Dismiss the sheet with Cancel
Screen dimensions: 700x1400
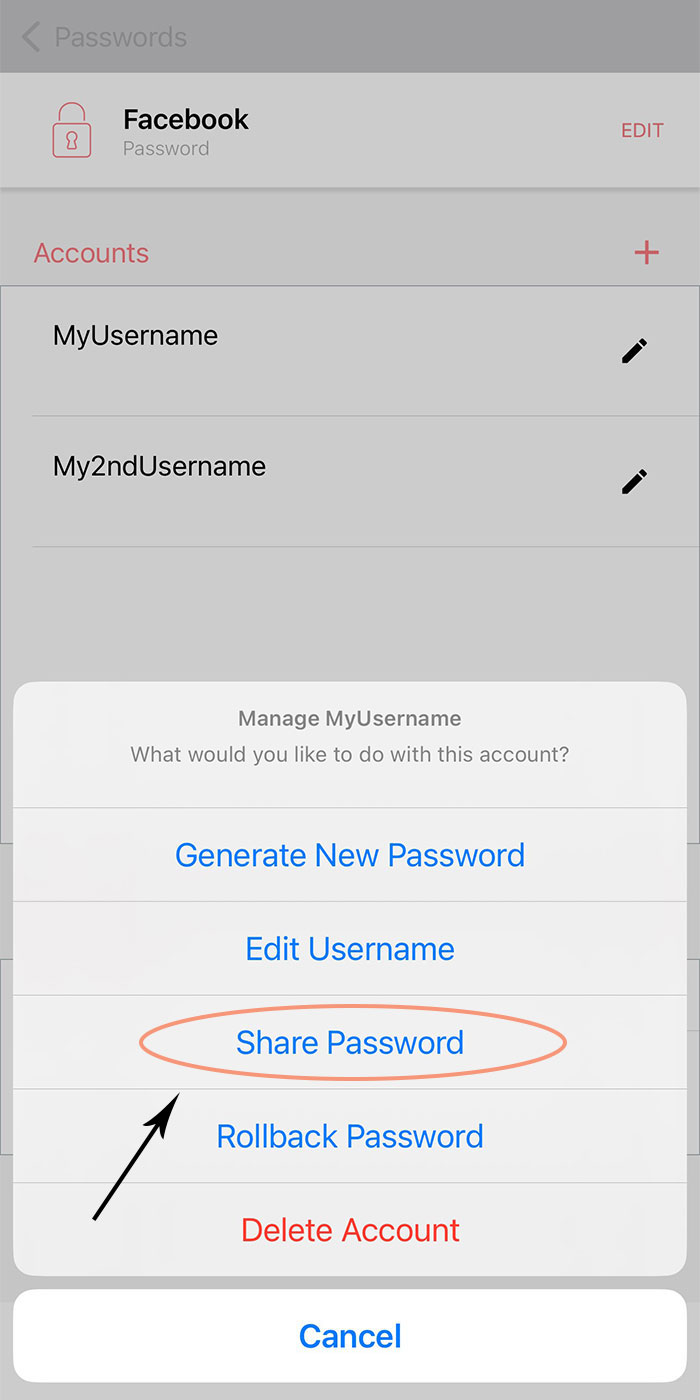(350, 1336)
